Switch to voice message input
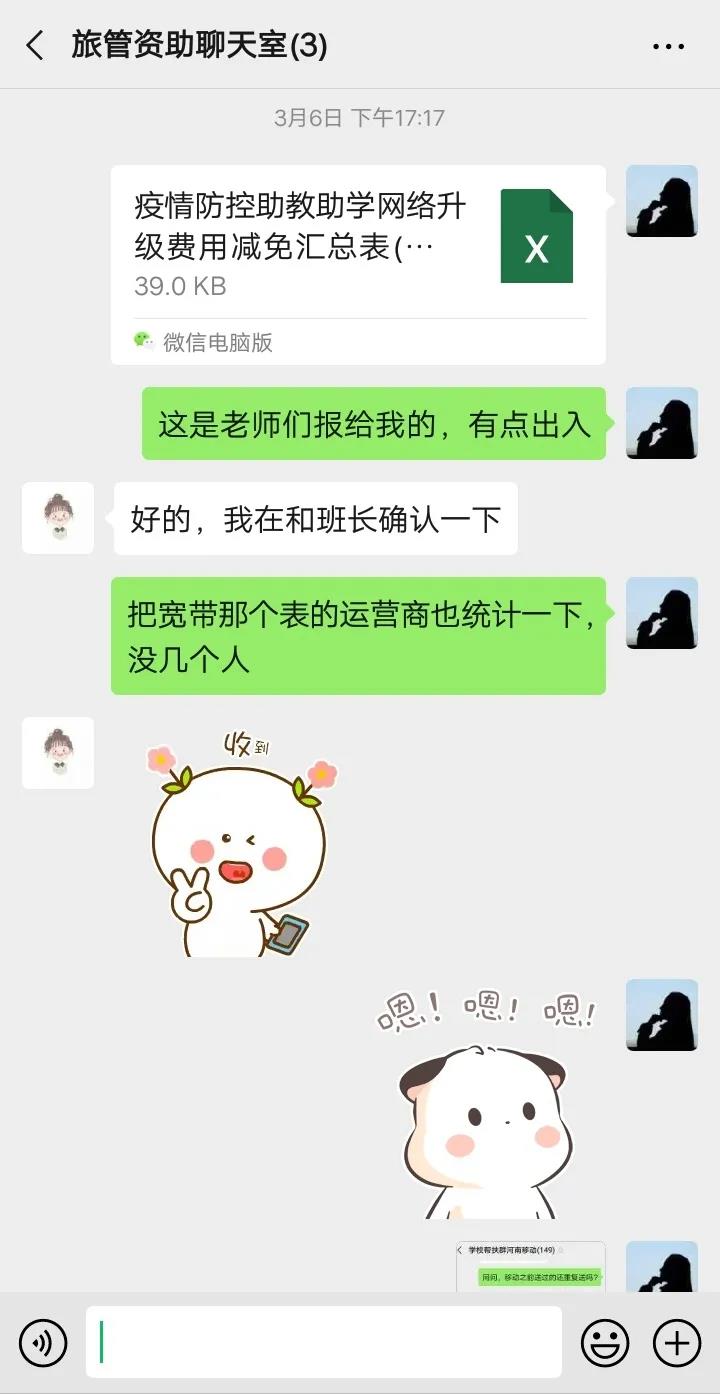Screen dimensions: 720x1394 tap(43, 1342)
